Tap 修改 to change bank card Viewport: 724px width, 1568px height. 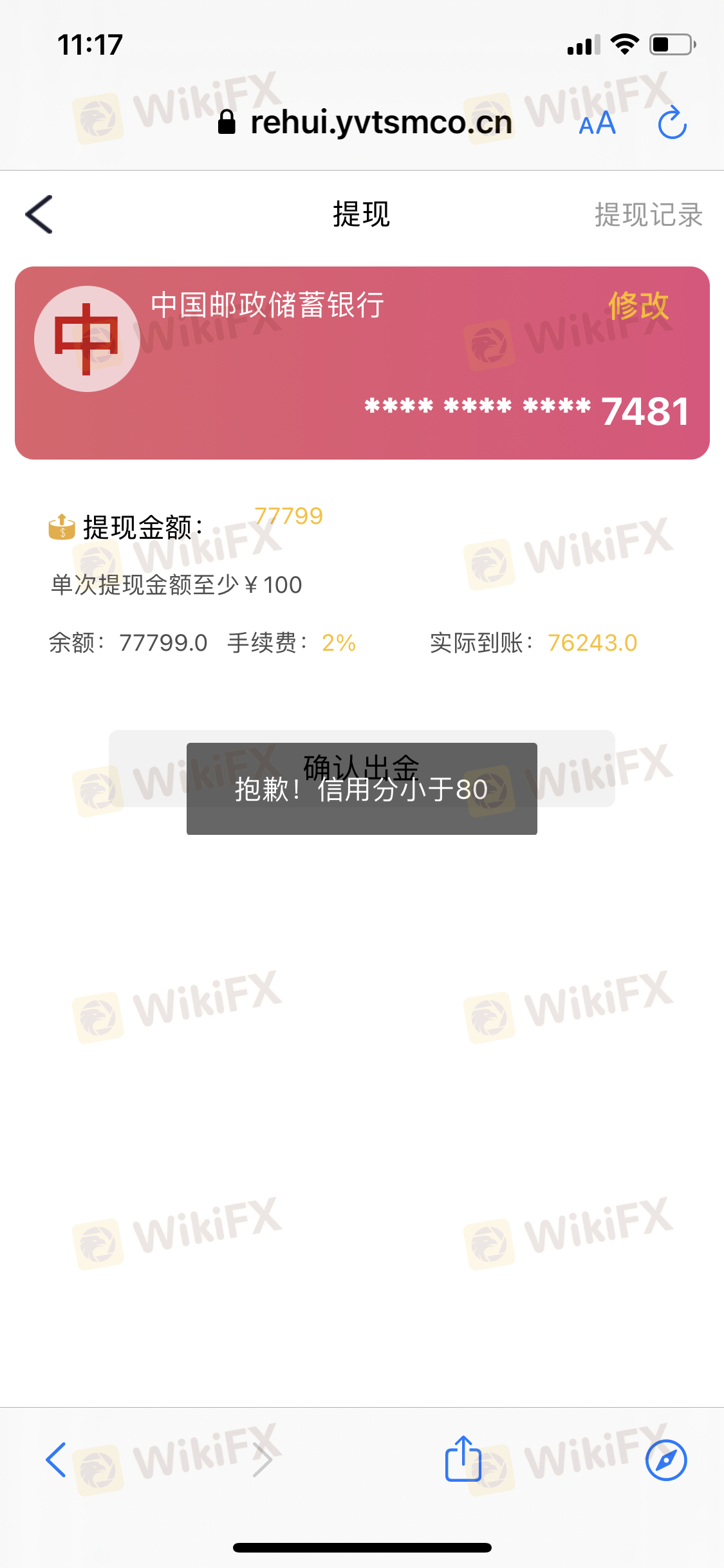coord(638,306)
